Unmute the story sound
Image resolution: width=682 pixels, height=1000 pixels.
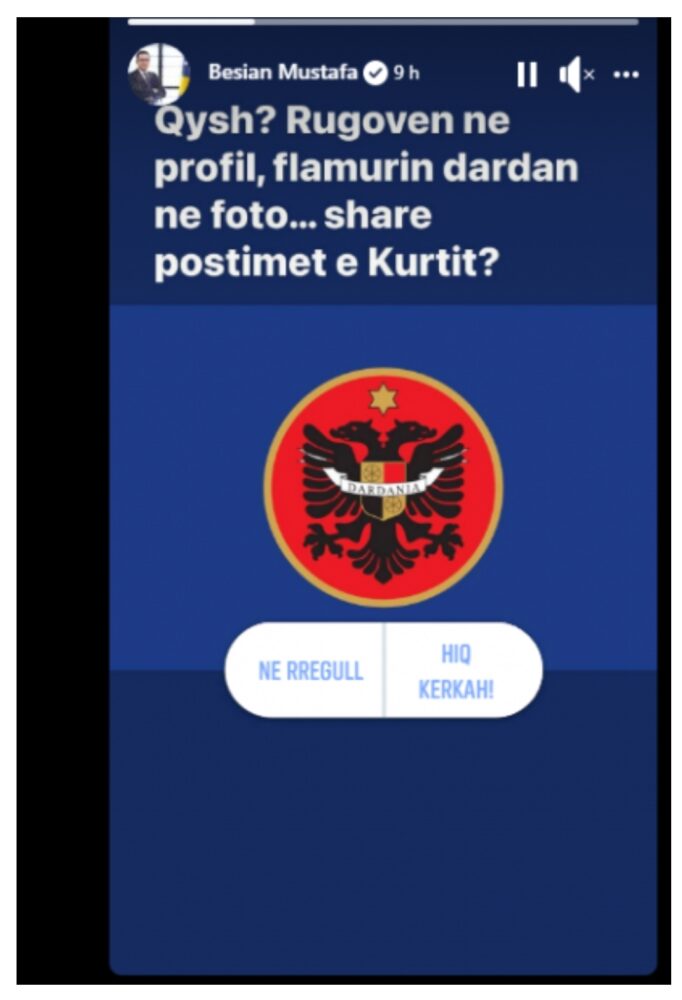[576, 74]
